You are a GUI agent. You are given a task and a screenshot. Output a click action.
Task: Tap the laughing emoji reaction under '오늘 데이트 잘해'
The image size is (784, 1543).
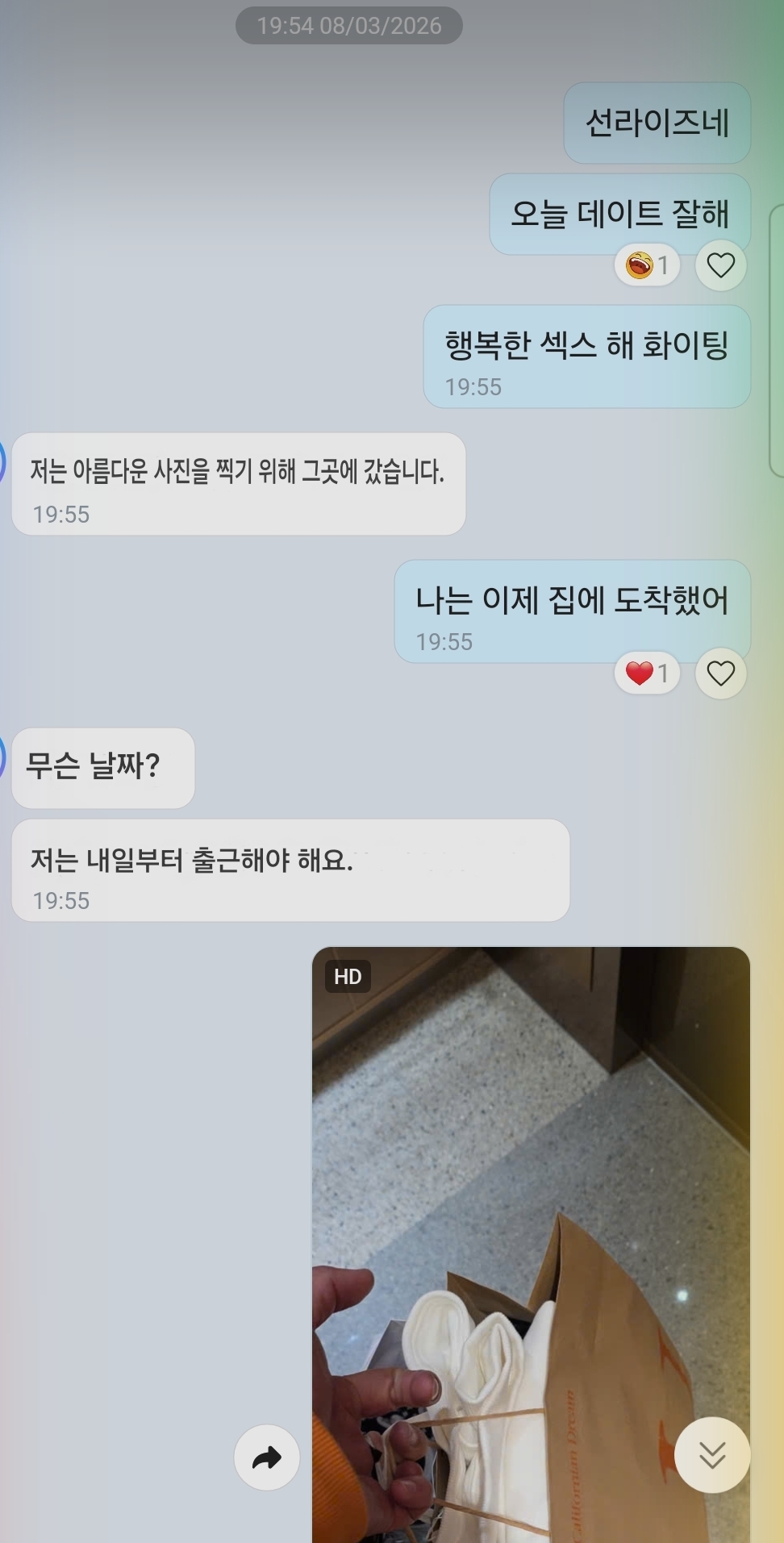pyautogui.click(x=647, y=265)
